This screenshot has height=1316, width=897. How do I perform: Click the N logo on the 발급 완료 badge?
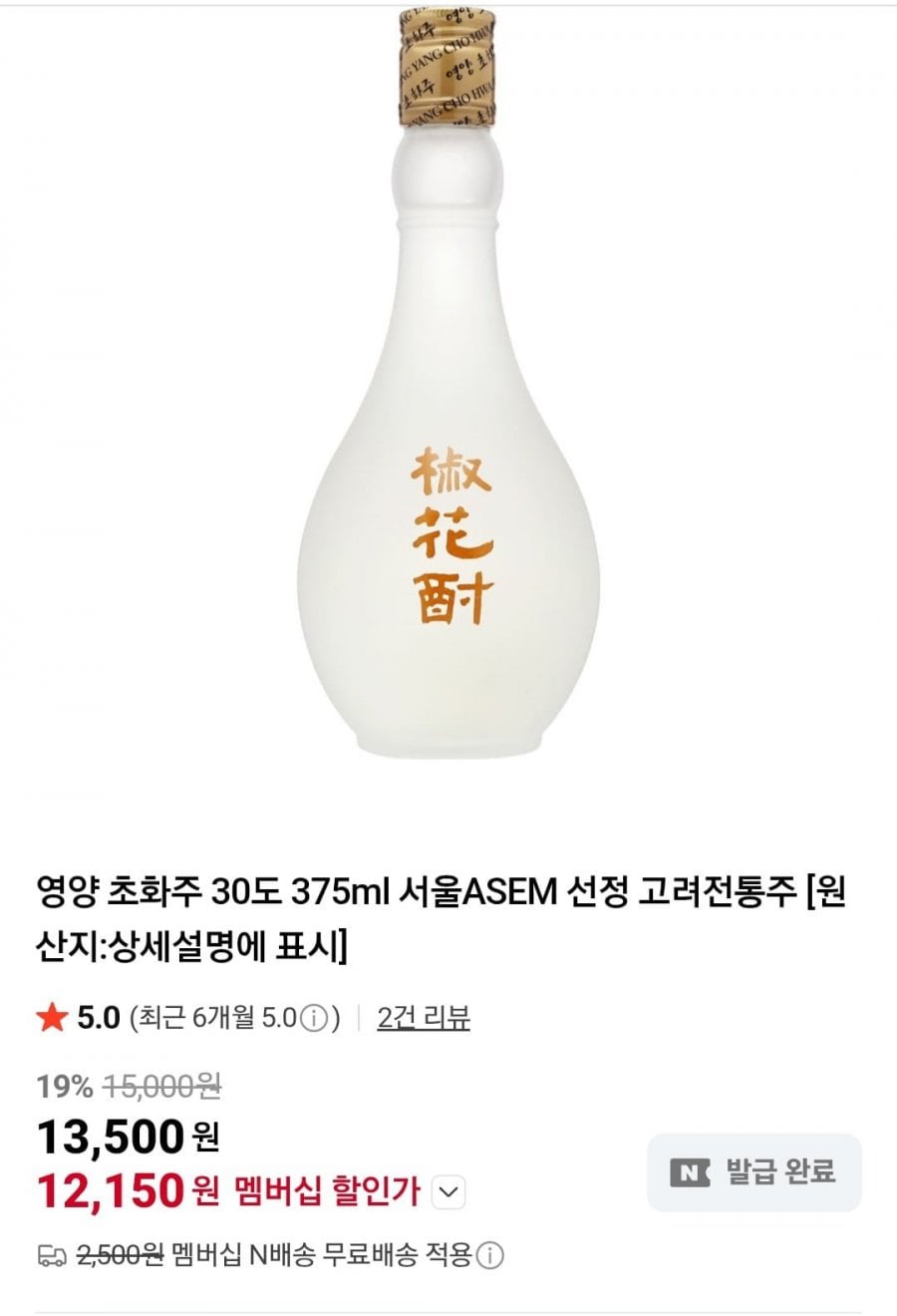pyautogui.click(x=688, y=1172)
